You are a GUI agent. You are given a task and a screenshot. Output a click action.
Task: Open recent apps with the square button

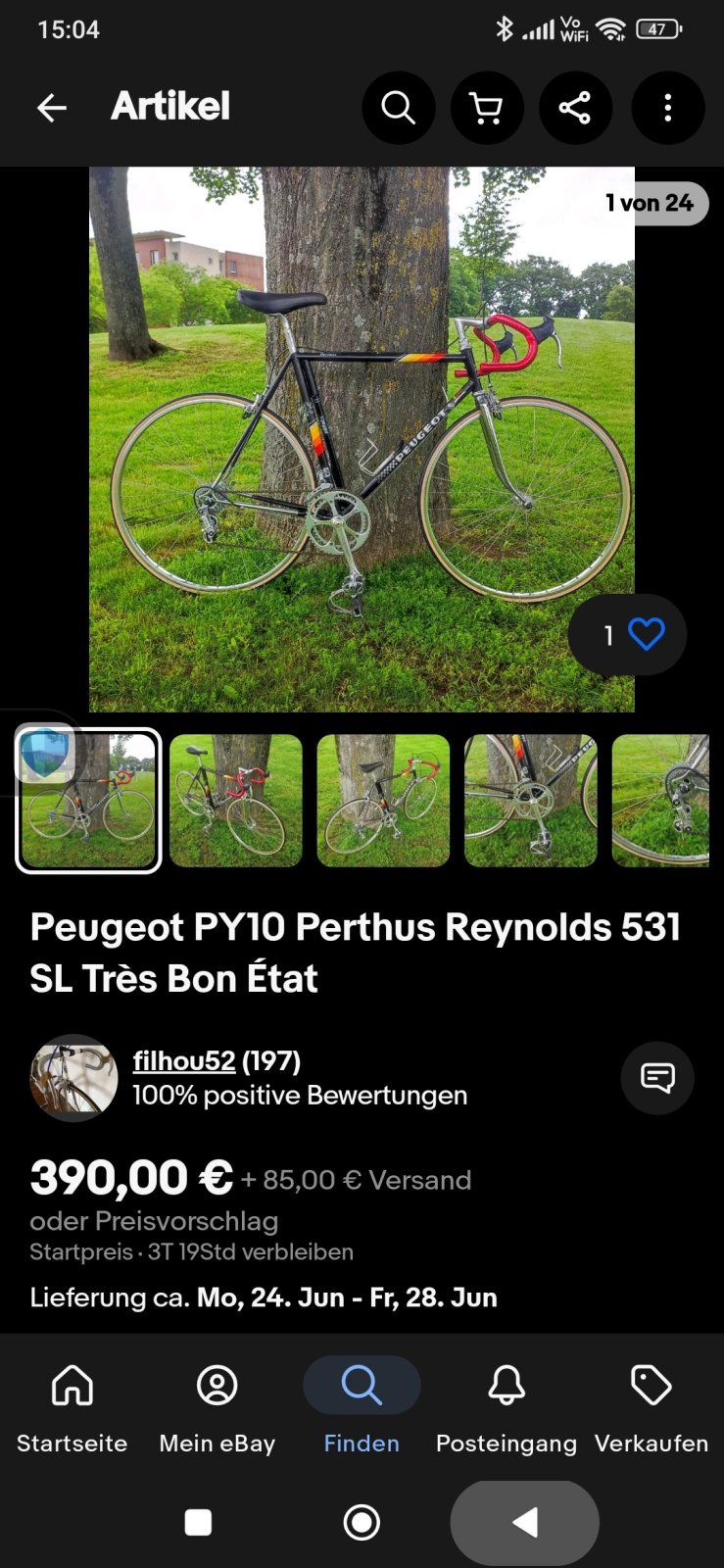click(x=199, y=1522)
